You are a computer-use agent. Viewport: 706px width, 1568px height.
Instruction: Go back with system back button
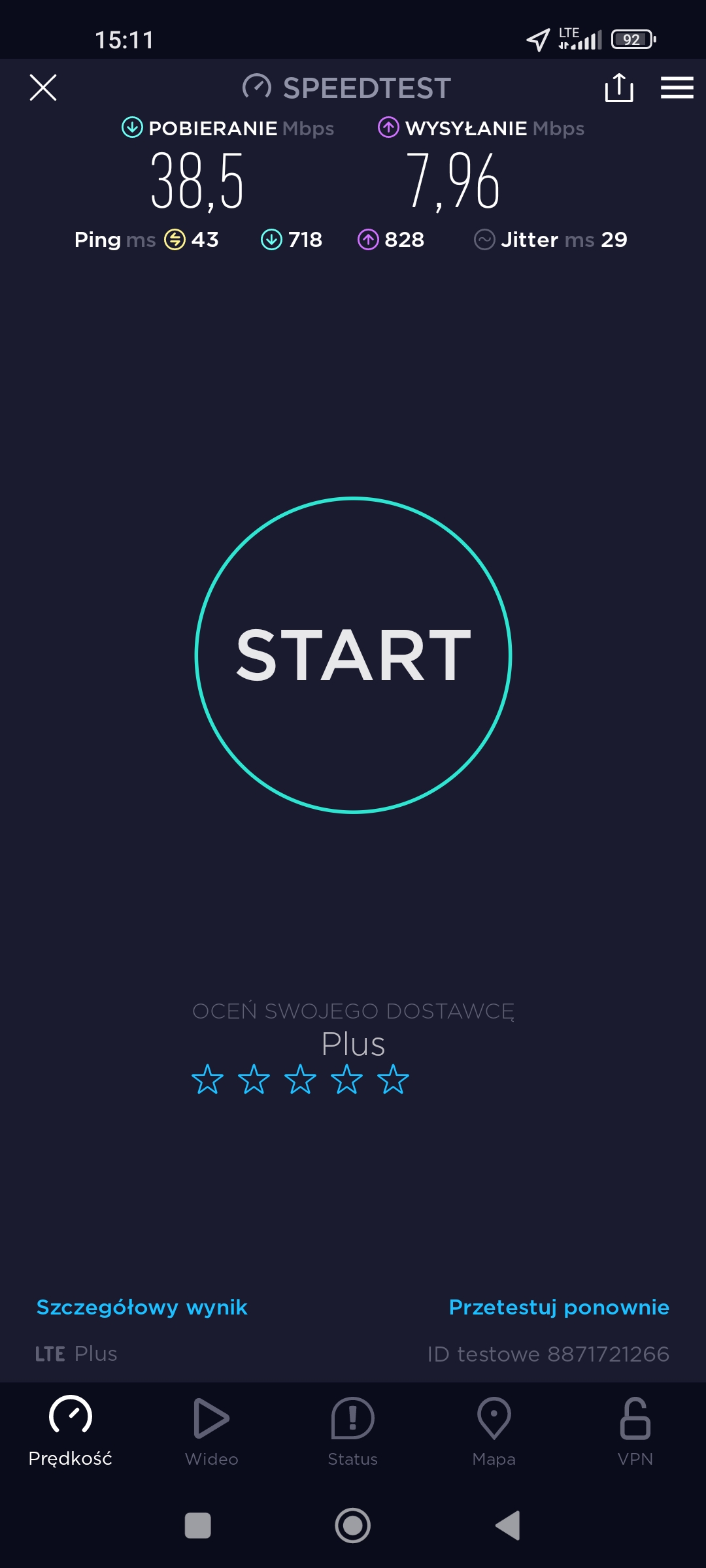point(508,1526)
